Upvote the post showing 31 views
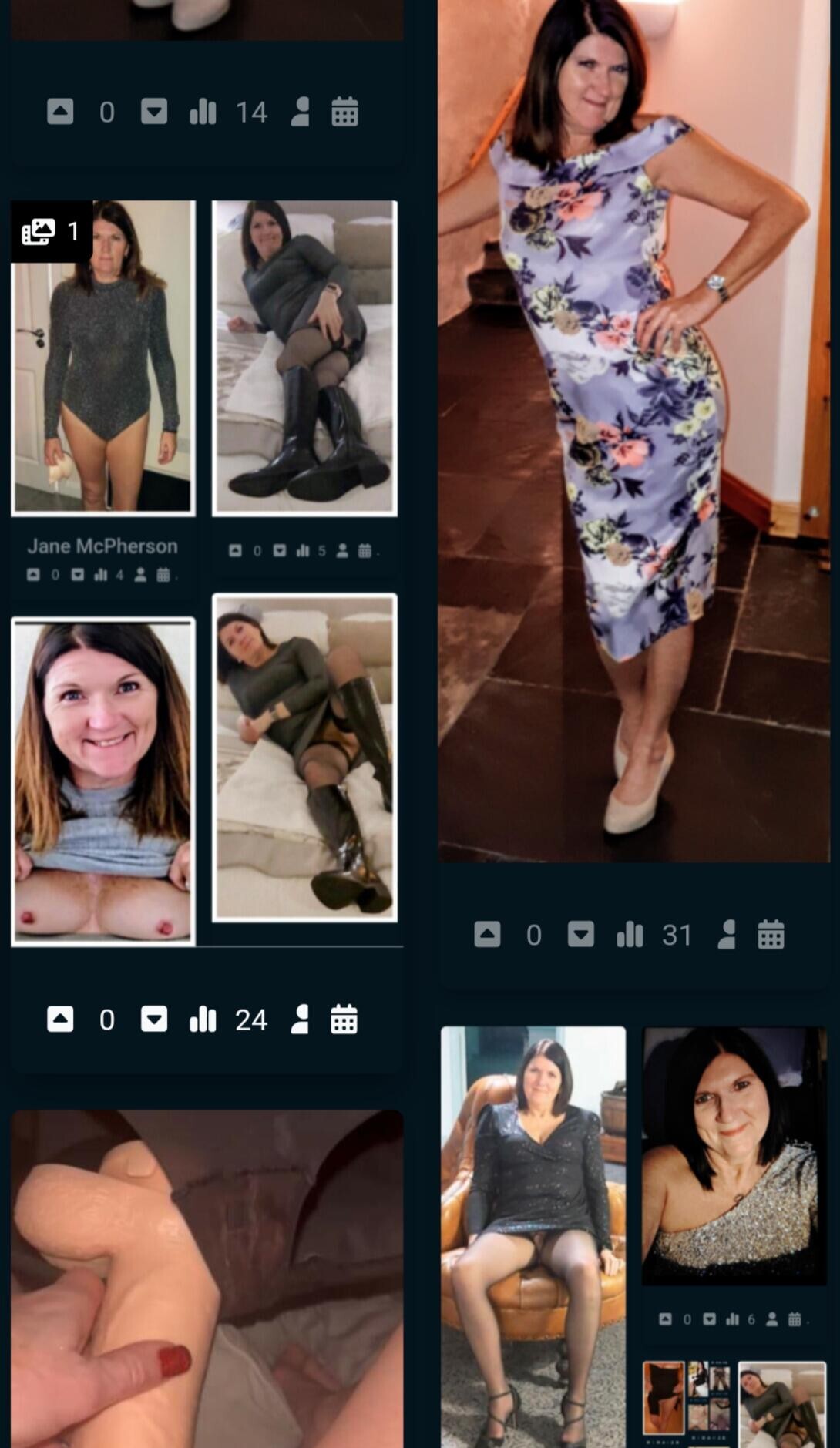 pyautogui.click(x=487, y=934)
